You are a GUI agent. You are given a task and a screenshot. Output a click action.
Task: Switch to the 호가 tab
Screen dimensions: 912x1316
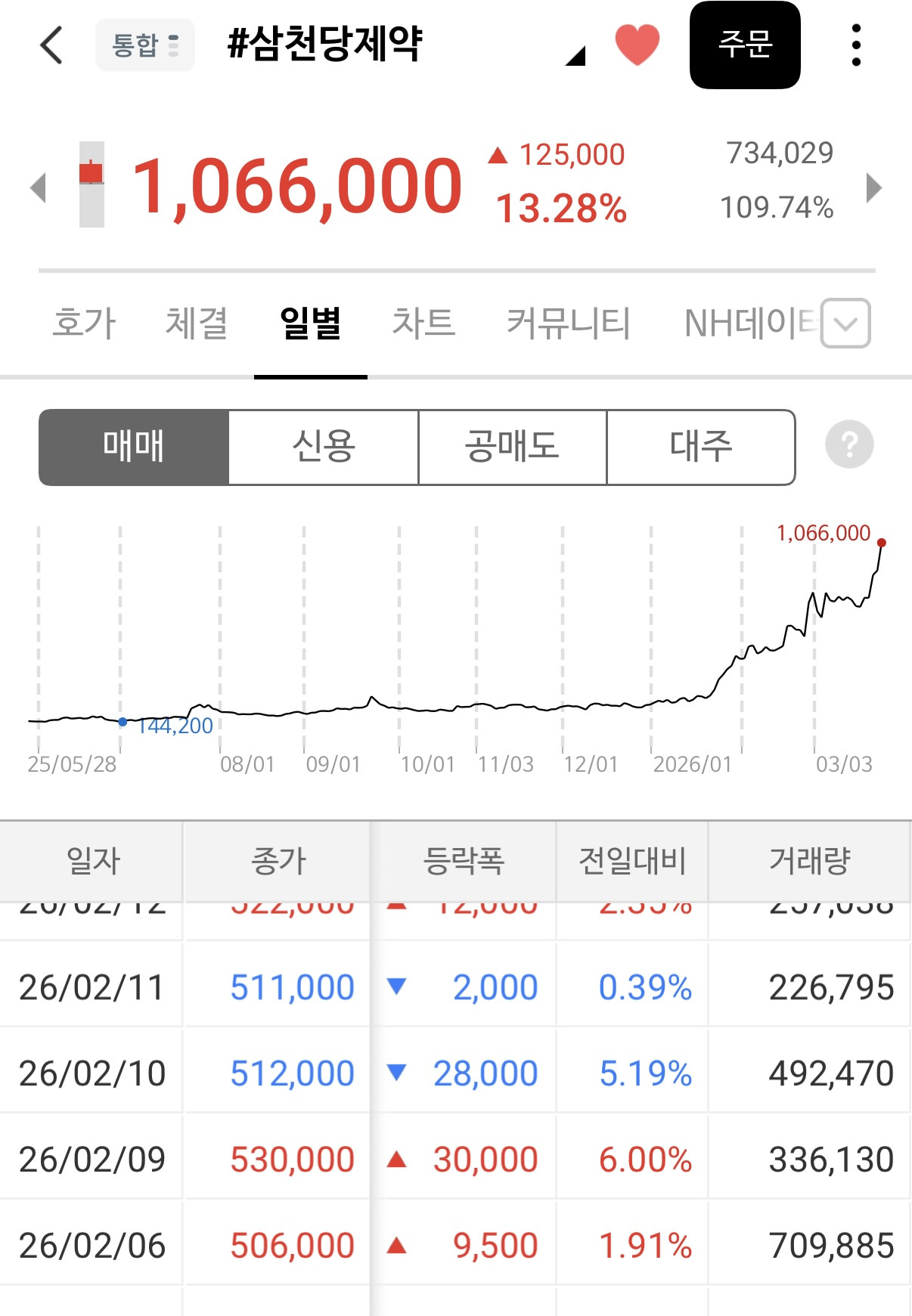(84, 324)
